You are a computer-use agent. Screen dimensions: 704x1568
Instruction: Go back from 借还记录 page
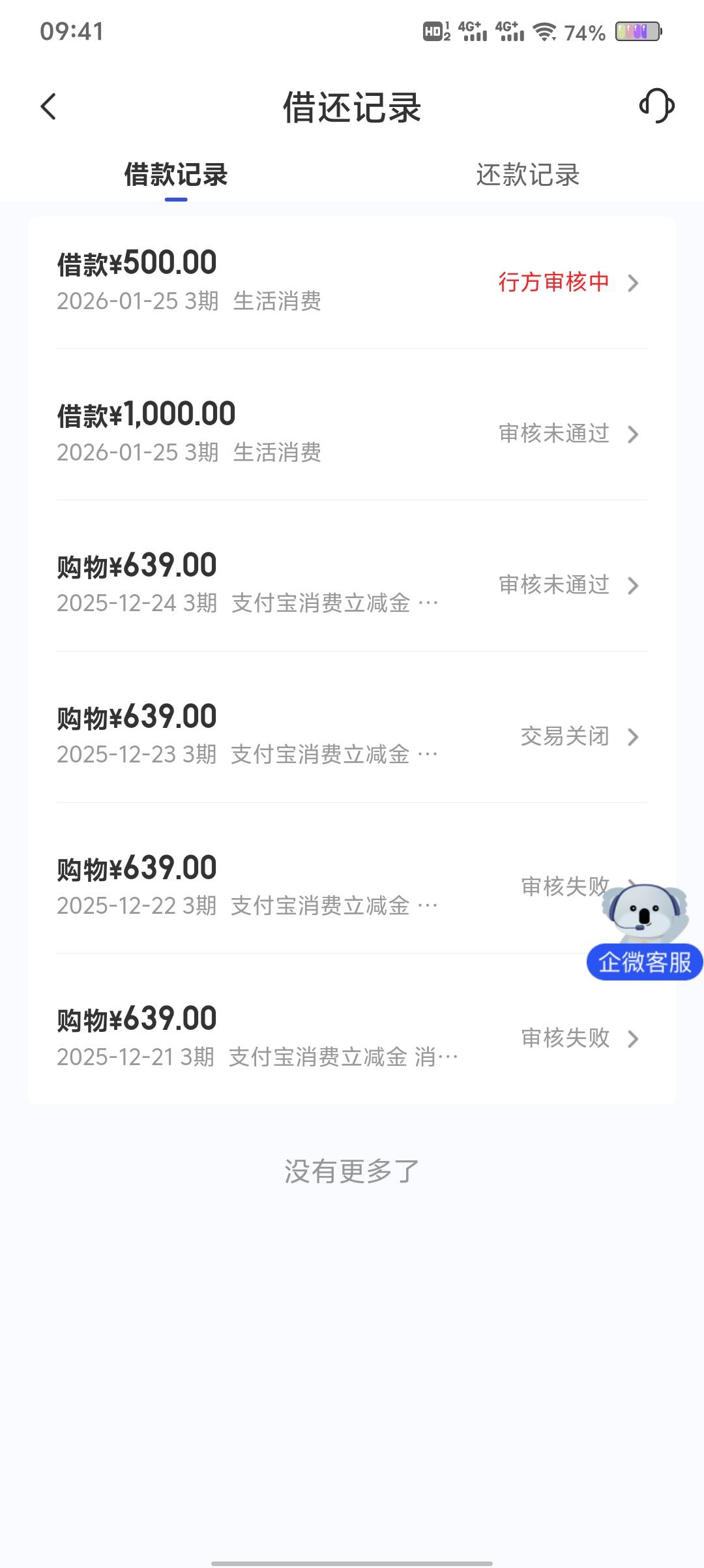click(x=49, y=107)
